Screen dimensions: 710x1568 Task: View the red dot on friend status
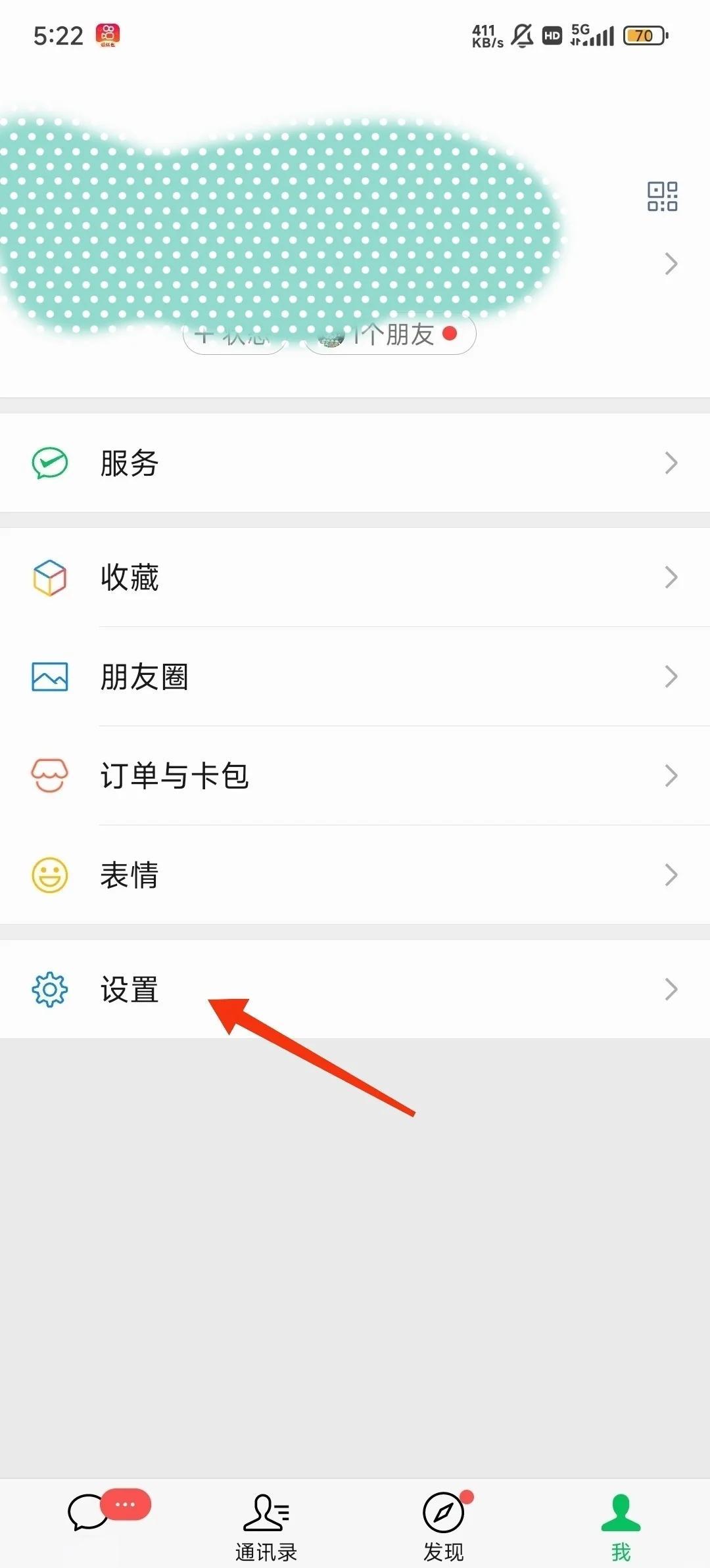click(x=450, y=334)
